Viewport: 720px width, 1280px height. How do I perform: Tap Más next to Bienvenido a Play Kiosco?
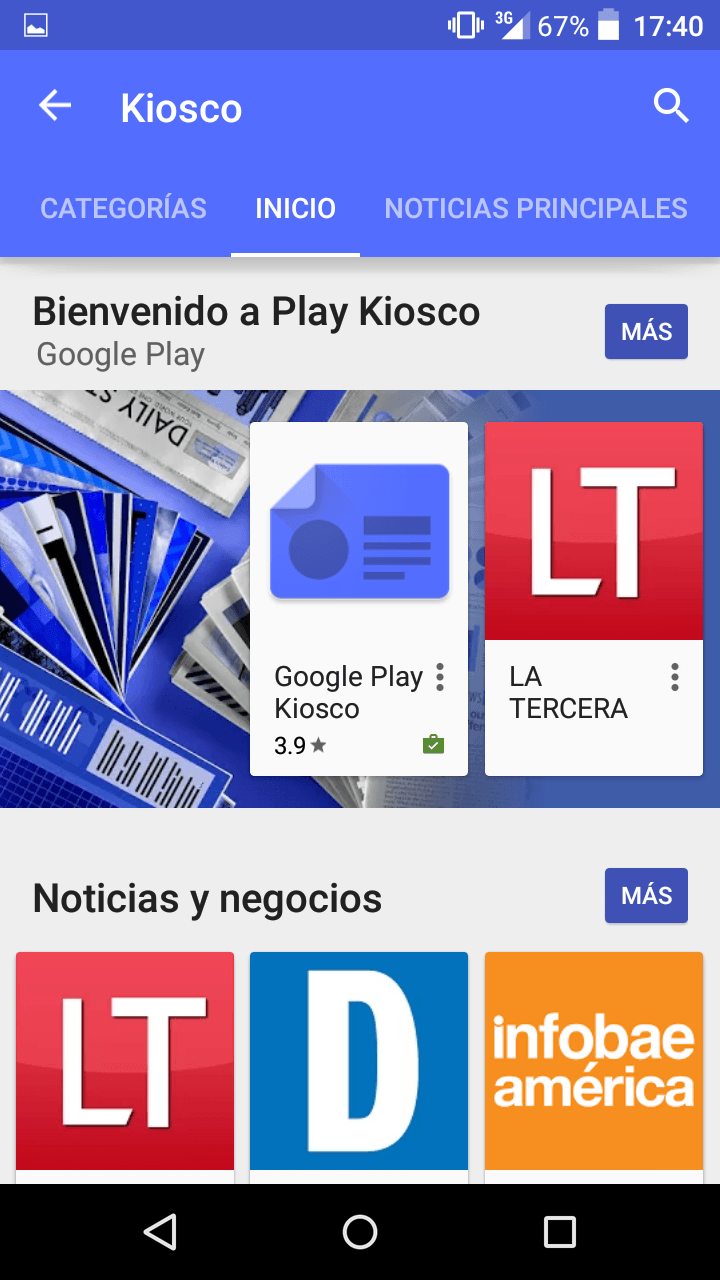coord(646,331)
